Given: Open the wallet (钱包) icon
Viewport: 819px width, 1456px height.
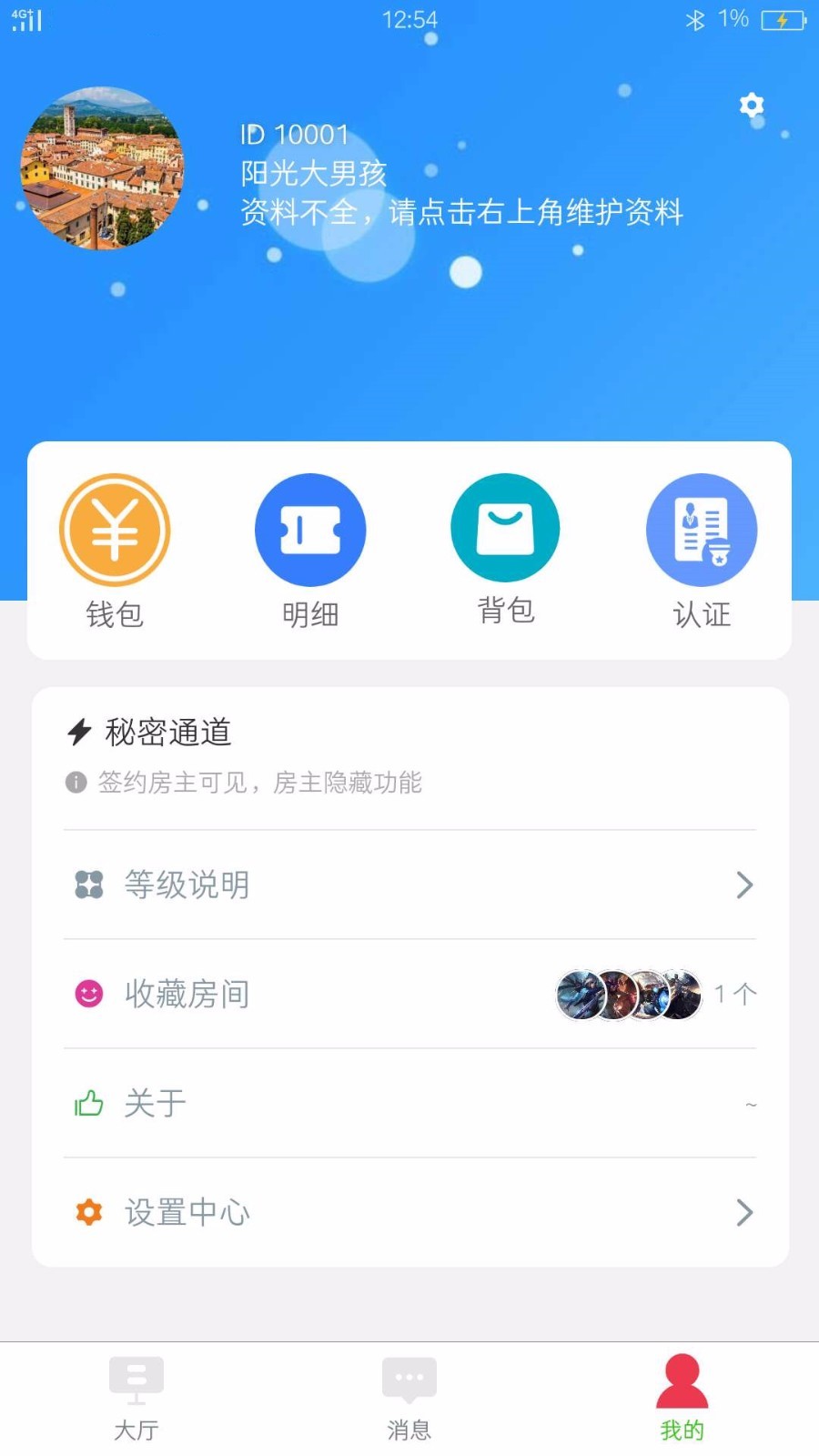Looking at the screenshot, I should (x=115, y=529).
